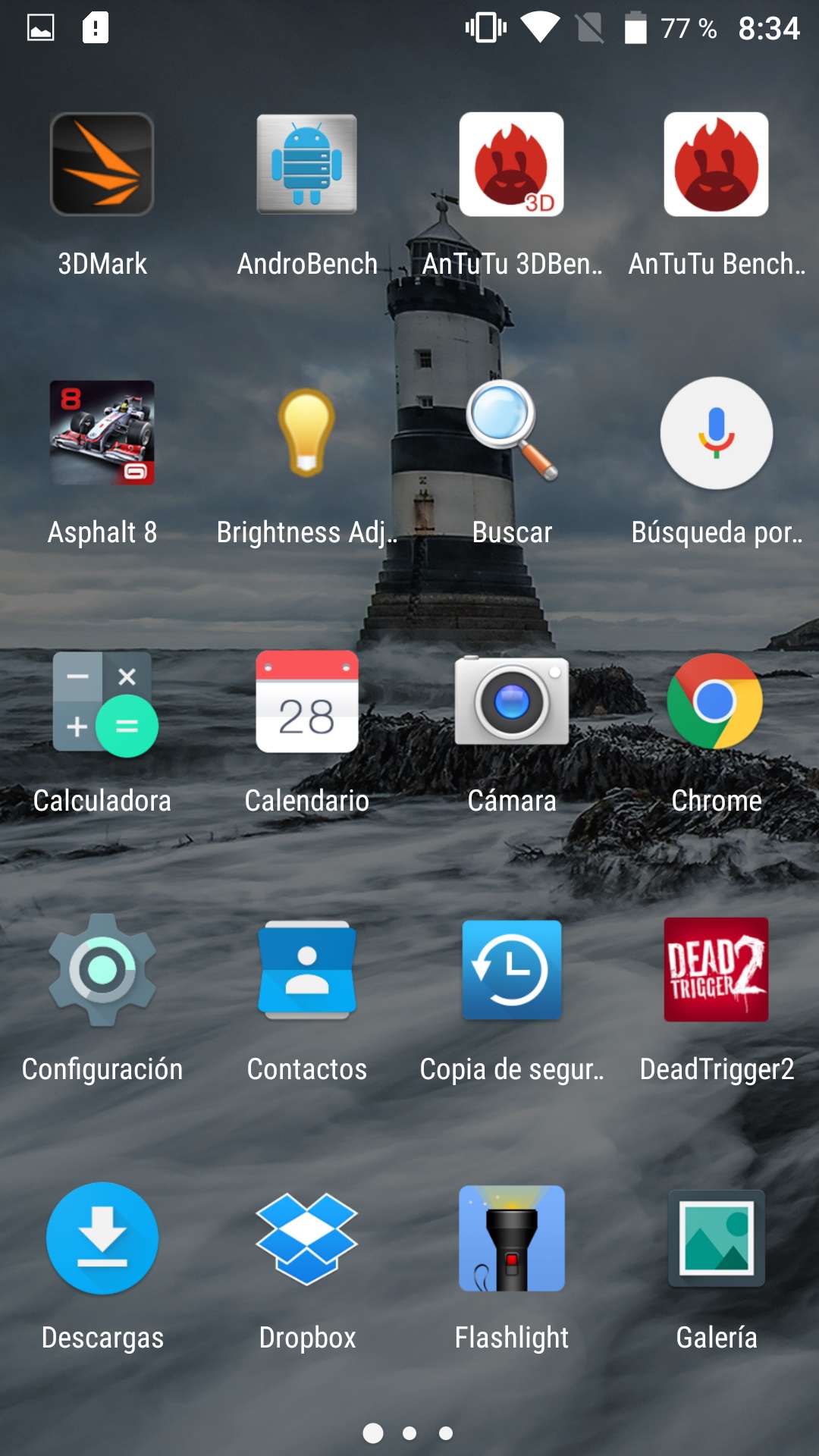The width and height of the screenshot is (819, 1456).
Task: Launch the AnTuTu Benchmark app
Action: click(x=717, y=165)
